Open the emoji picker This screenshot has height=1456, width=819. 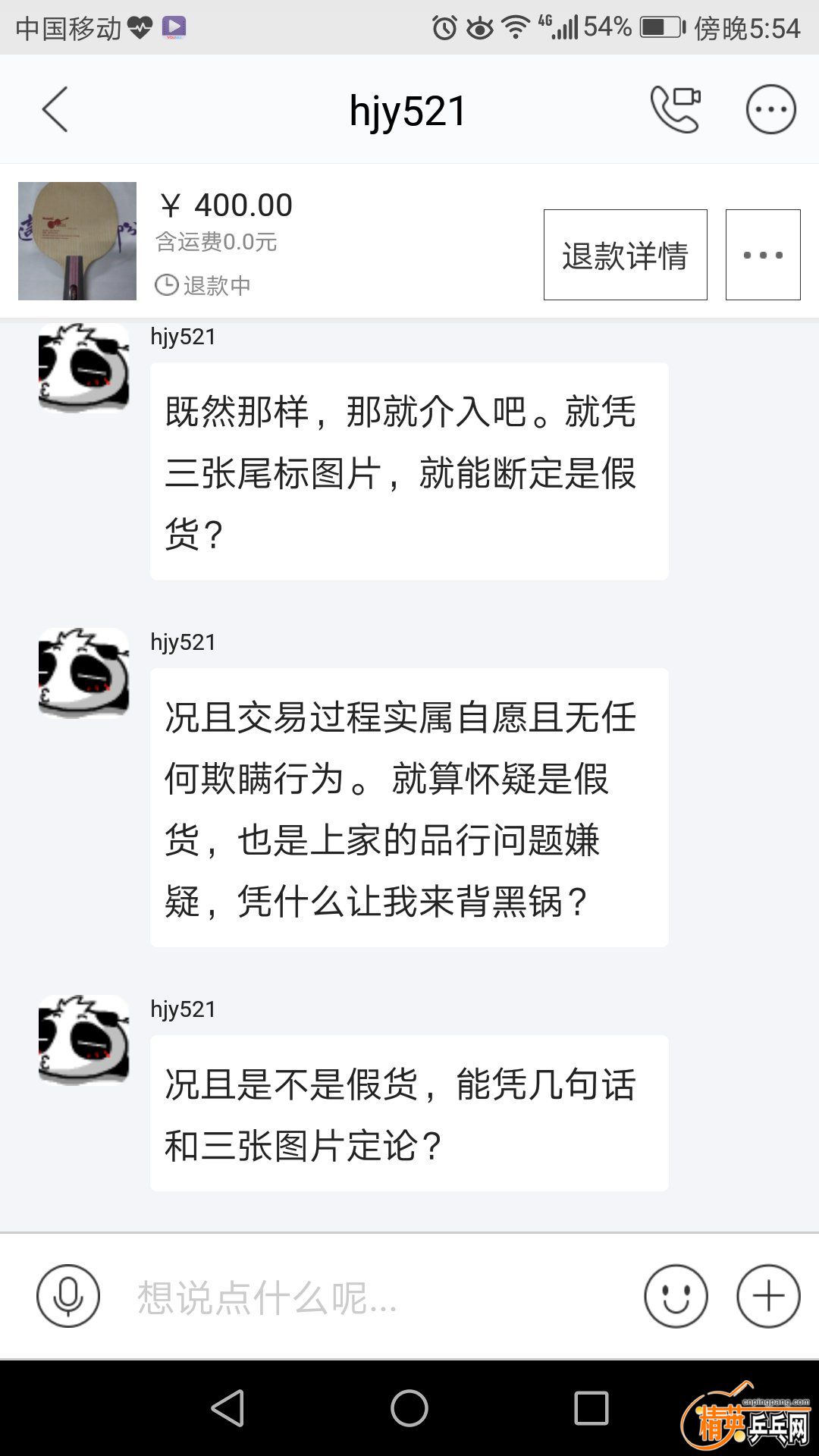[x=676, y=1296]
